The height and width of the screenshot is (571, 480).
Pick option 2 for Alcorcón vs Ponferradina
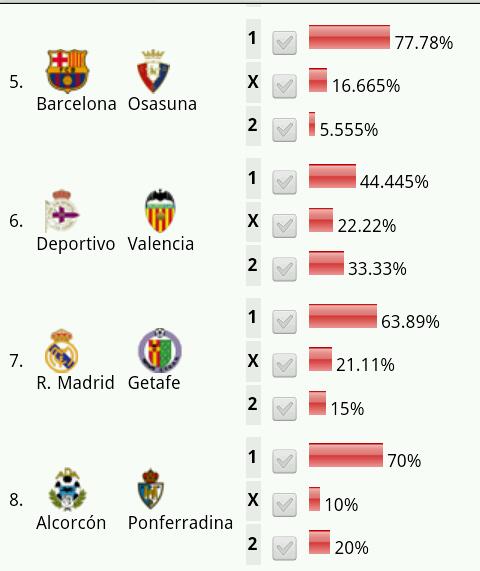coord(284,548)
